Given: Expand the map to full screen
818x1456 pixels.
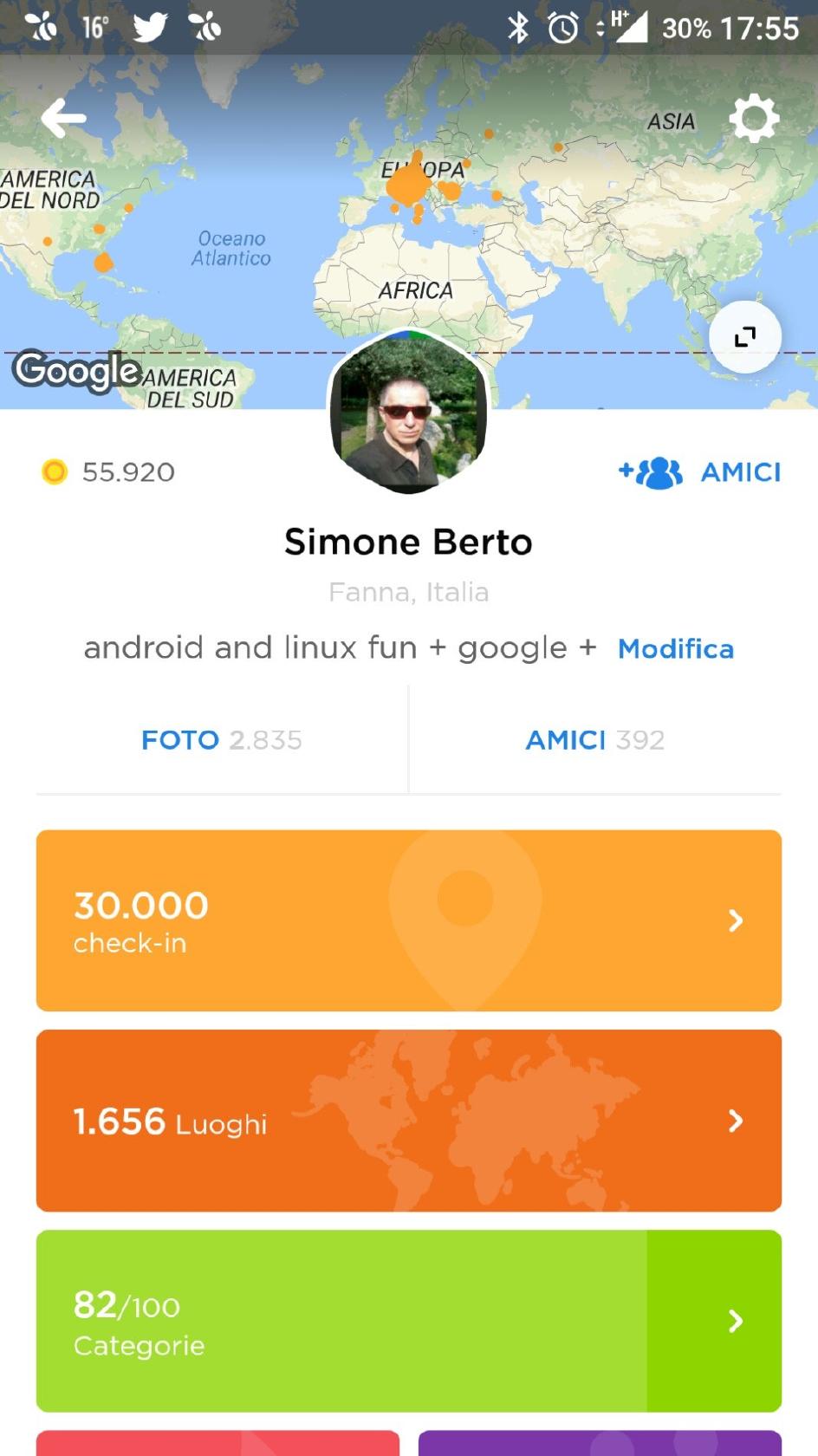Looking at the screenshot, I should 744,337.
